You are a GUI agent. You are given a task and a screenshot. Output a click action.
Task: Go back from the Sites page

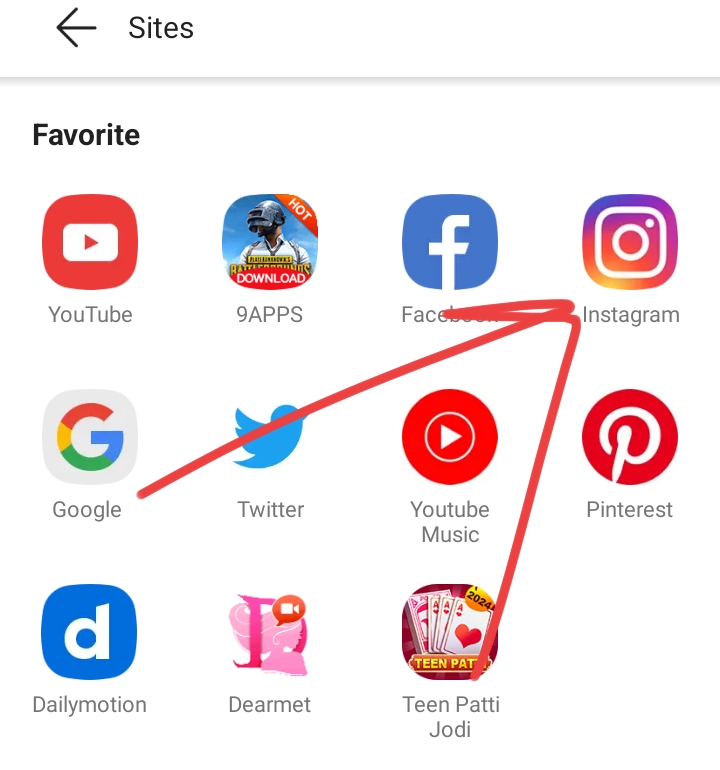(76, 28)
